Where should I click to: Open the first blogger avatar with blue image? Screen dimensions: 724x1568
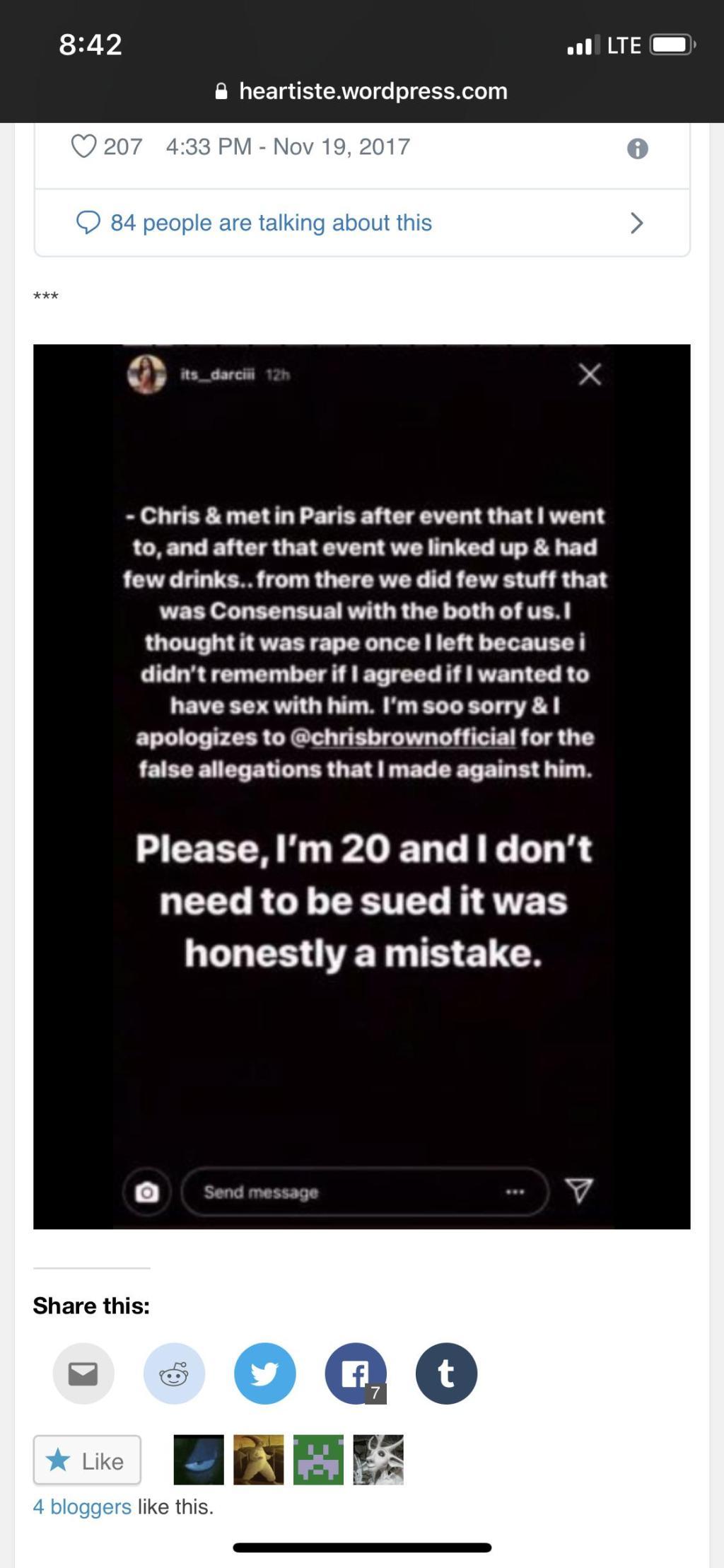[x=199, y=1460]
